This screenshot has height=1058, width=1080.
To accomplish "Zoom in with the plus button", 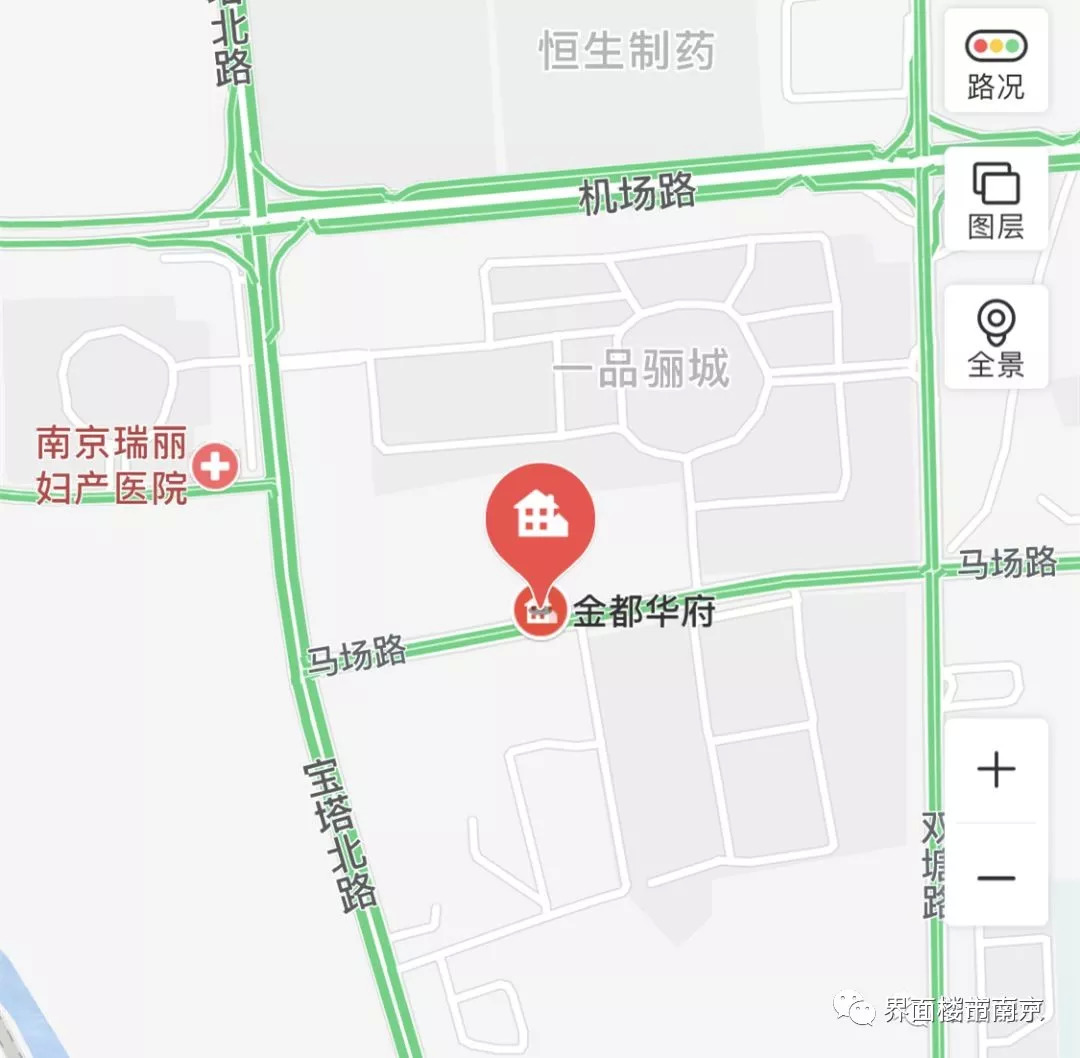I will point(996,770).
